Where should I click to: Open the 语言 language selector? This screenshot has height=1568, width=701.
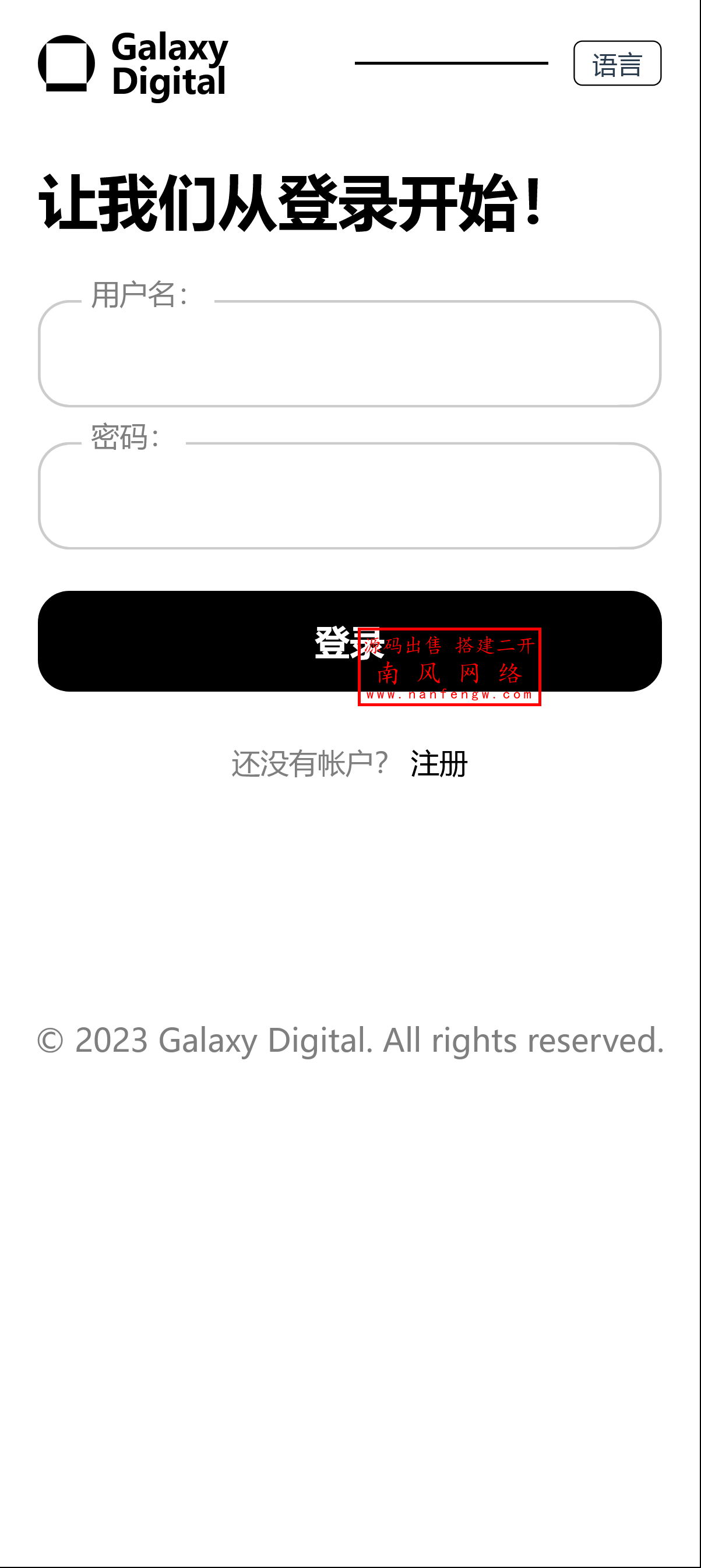(x=617, y=64)
